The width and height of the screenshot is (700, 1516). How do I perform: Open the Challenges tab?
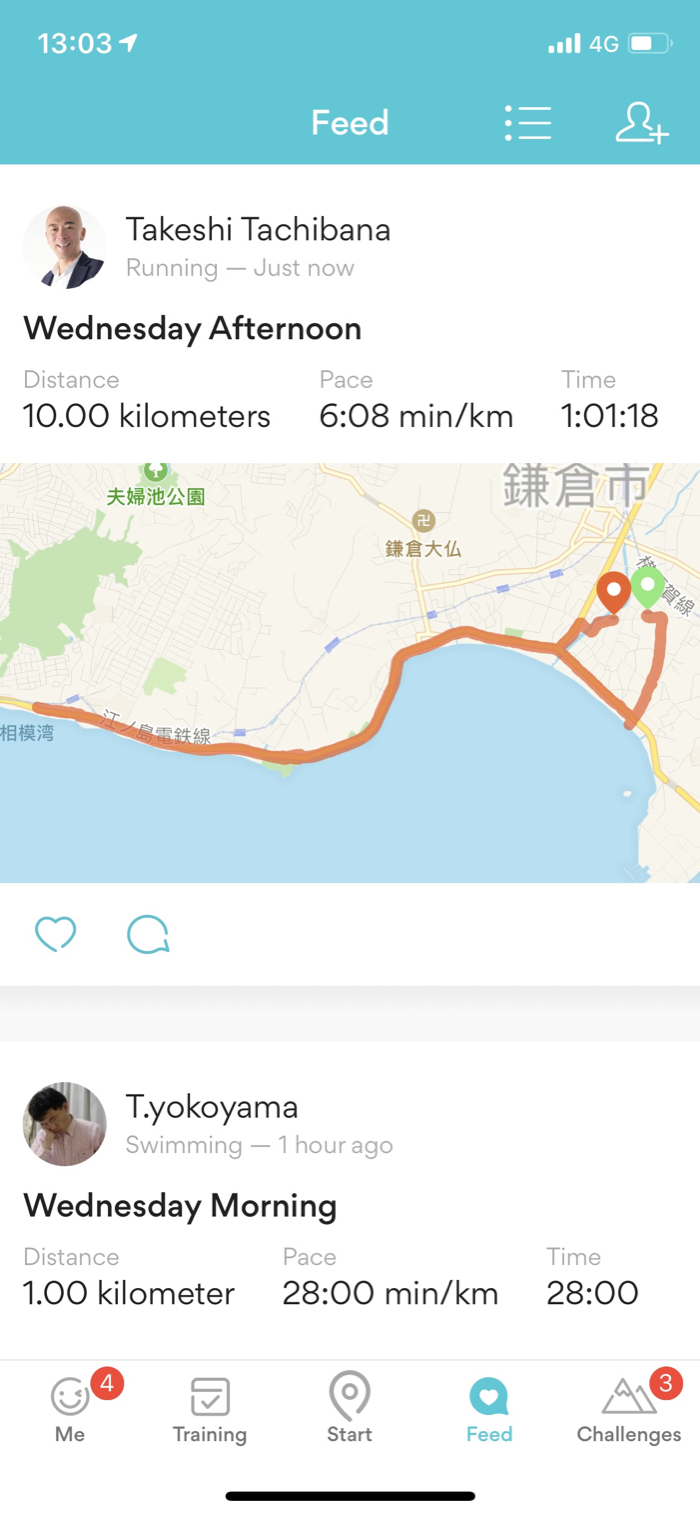click(x=629, y=1408)
